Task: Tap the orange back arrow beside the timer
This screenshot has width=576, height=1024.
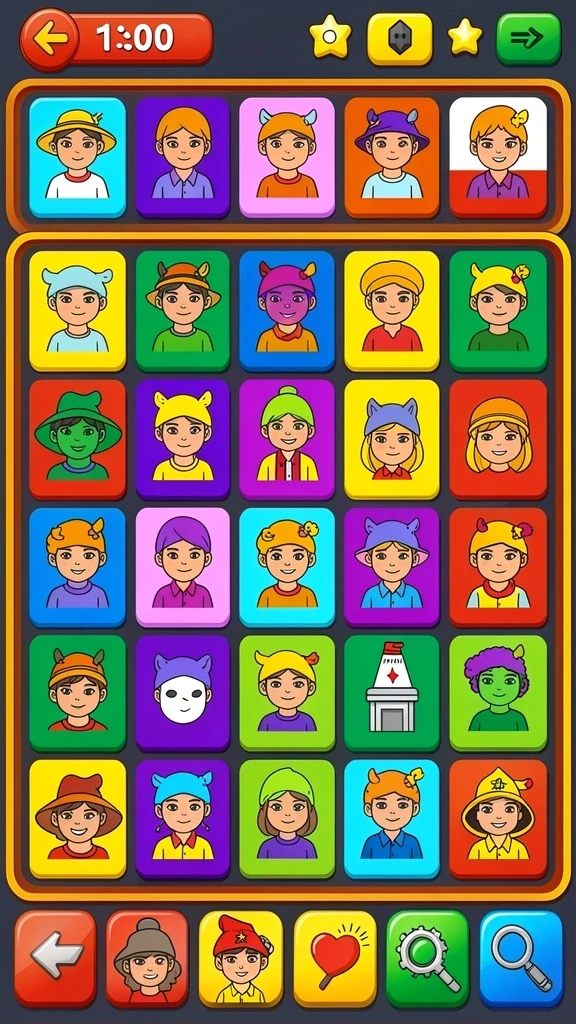Action: click(x=49, y=39)
